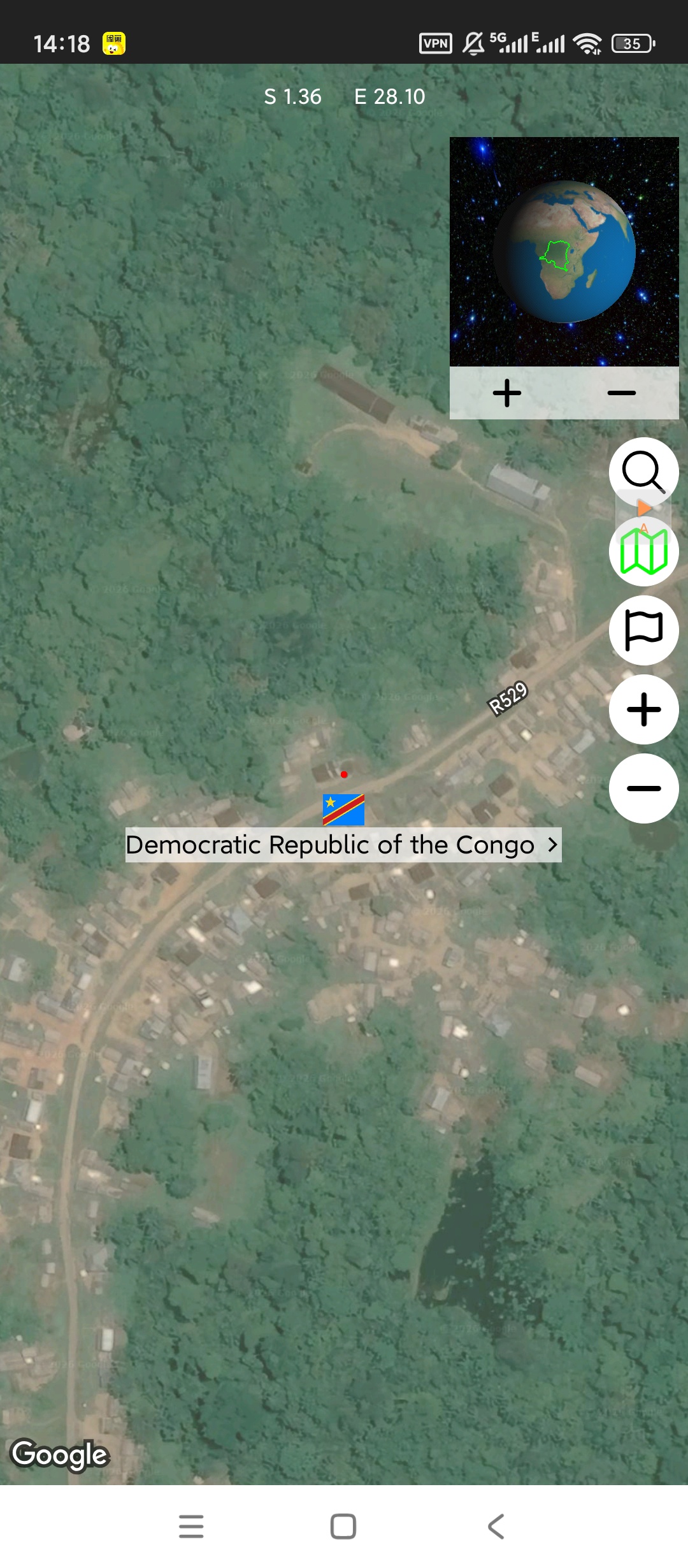Open recent apps from the navigation bar
The height and width of the screenshot is (1568, 688).
click(191, 1527)
